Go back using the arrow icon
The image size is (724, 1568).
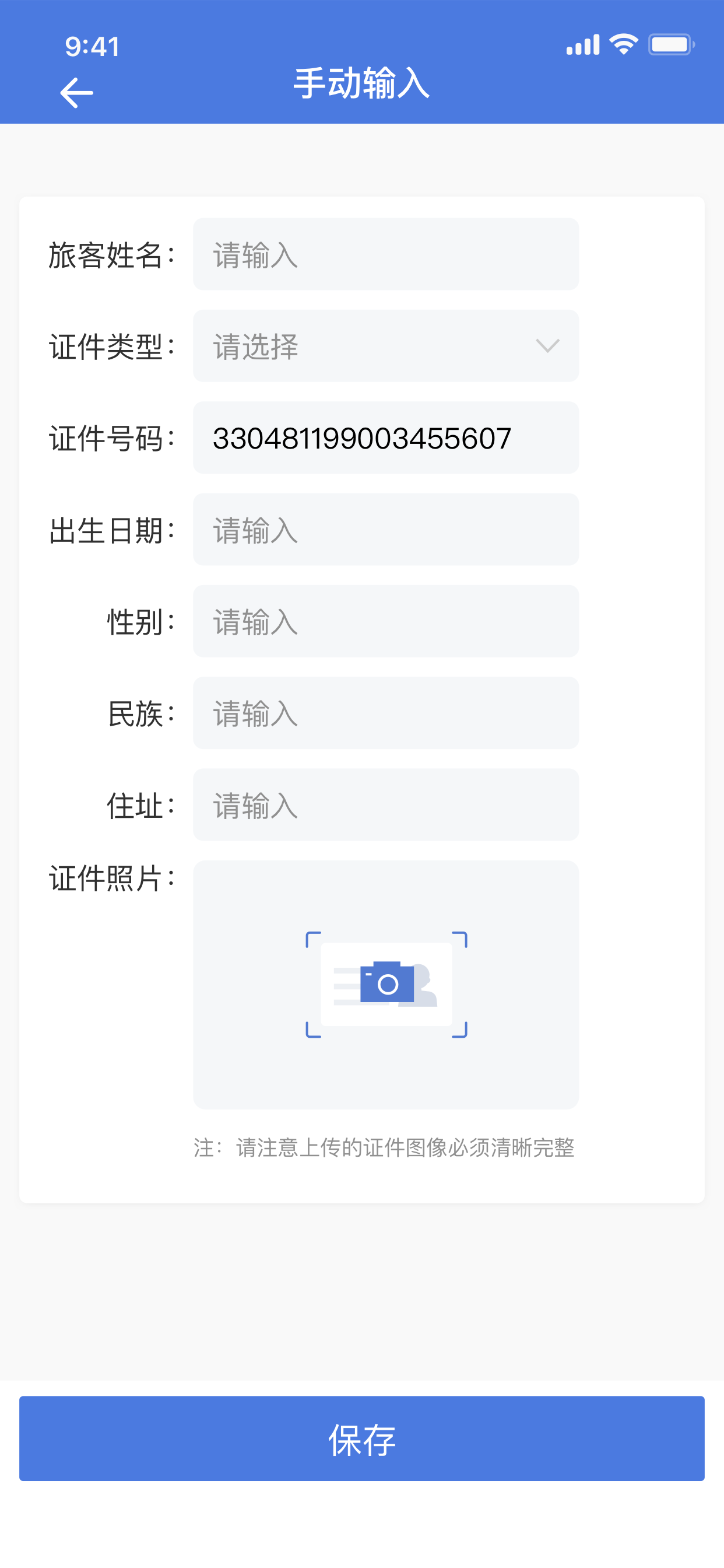pyautogui.click(x=77, y=93)
